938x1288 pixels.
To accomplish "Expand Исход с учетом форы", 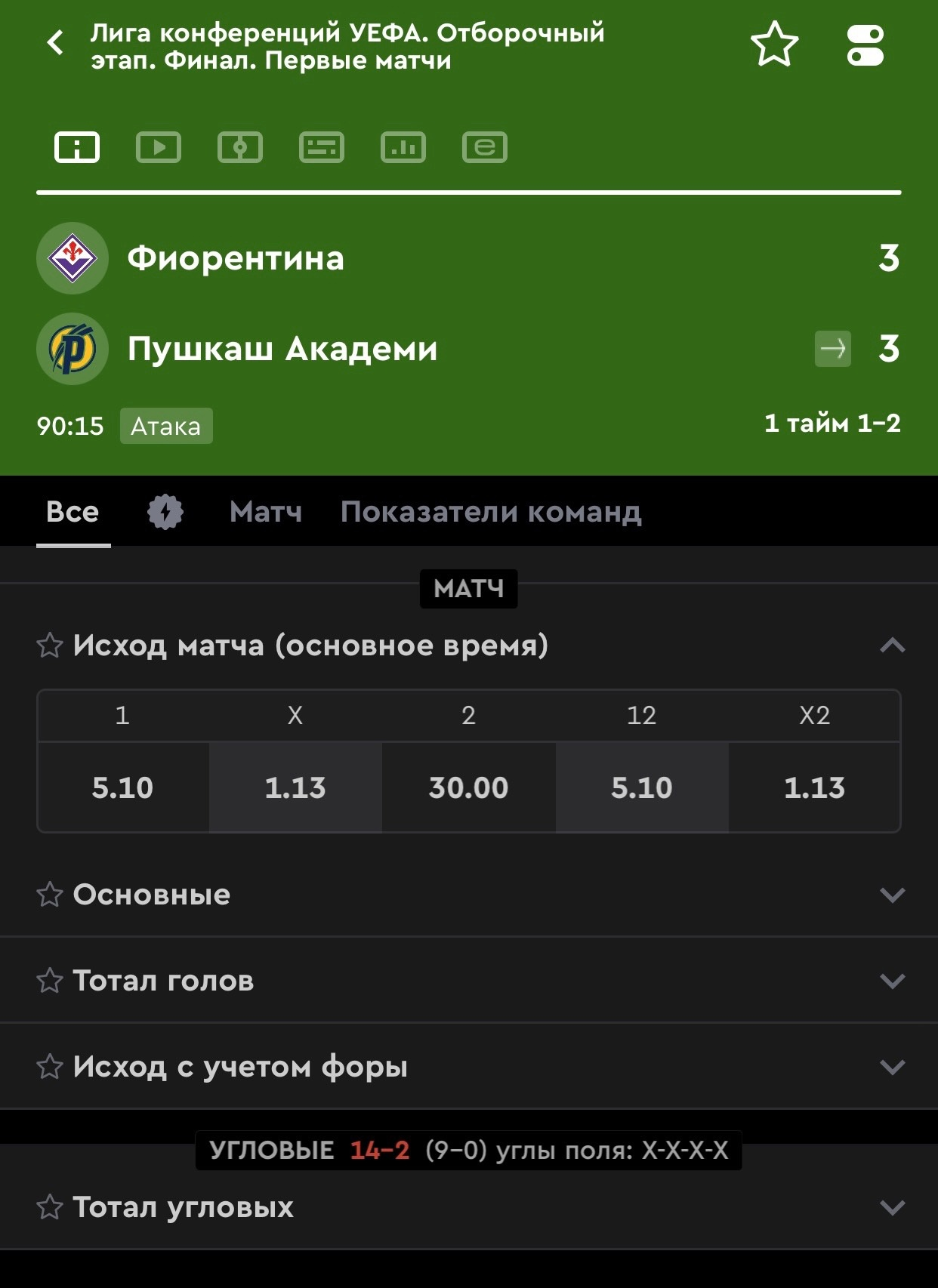I will click(892, 1067).
